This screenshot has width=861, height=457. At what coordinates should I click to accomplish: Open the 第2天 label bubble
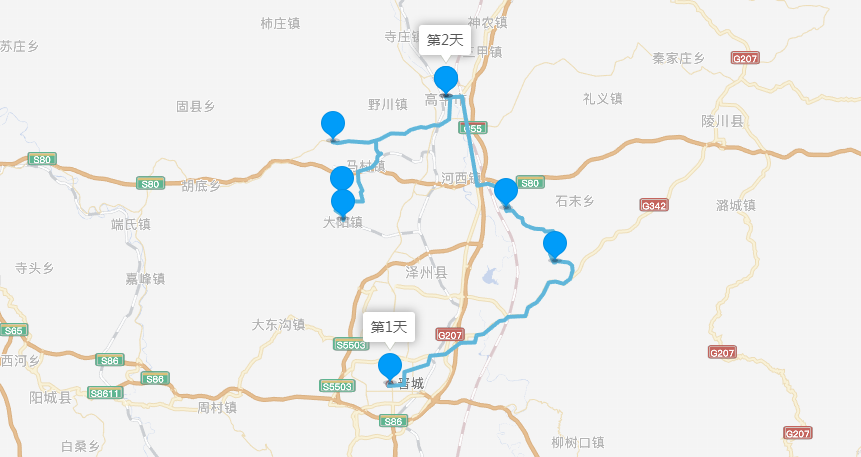(x=445, y=40)
